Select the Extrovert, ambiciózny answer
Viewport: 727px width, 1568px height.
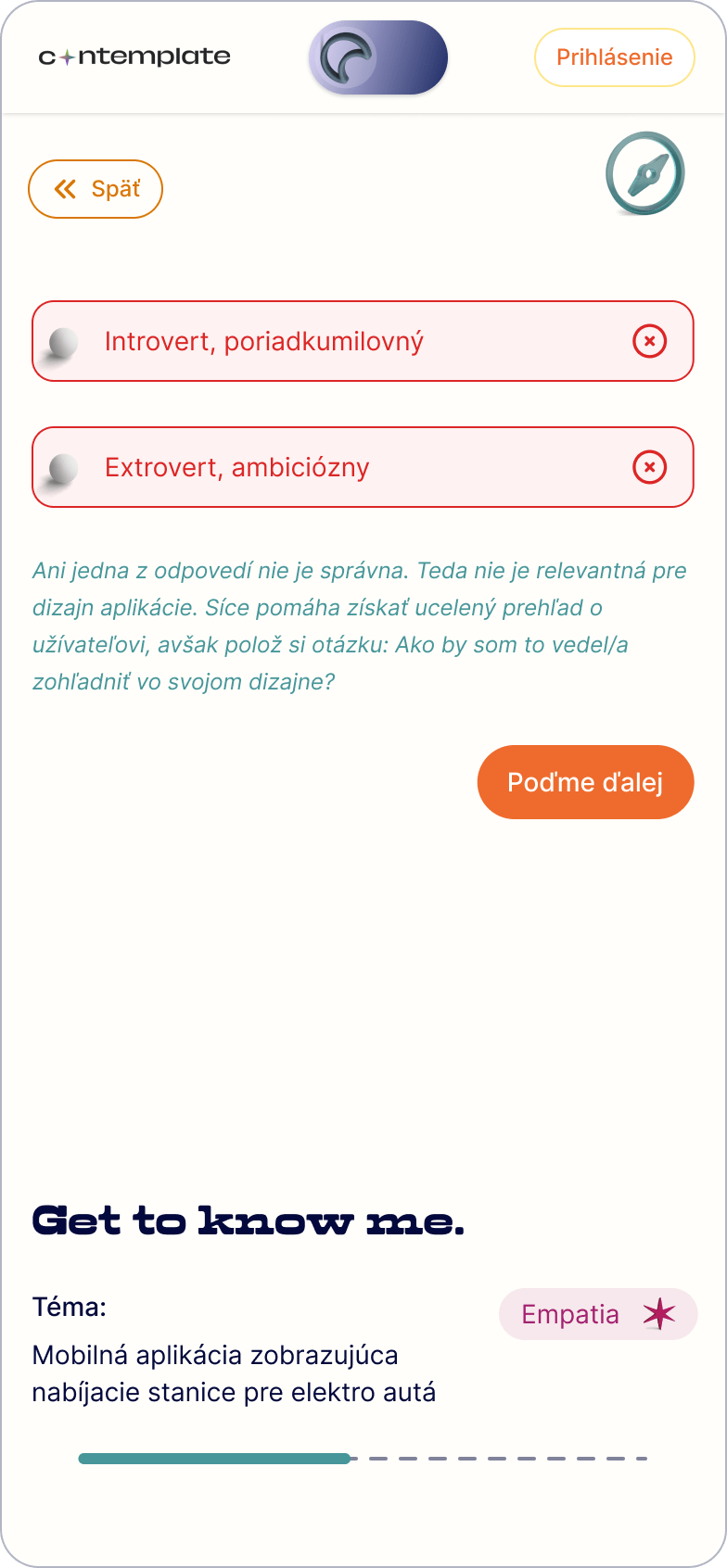(363, 467)
